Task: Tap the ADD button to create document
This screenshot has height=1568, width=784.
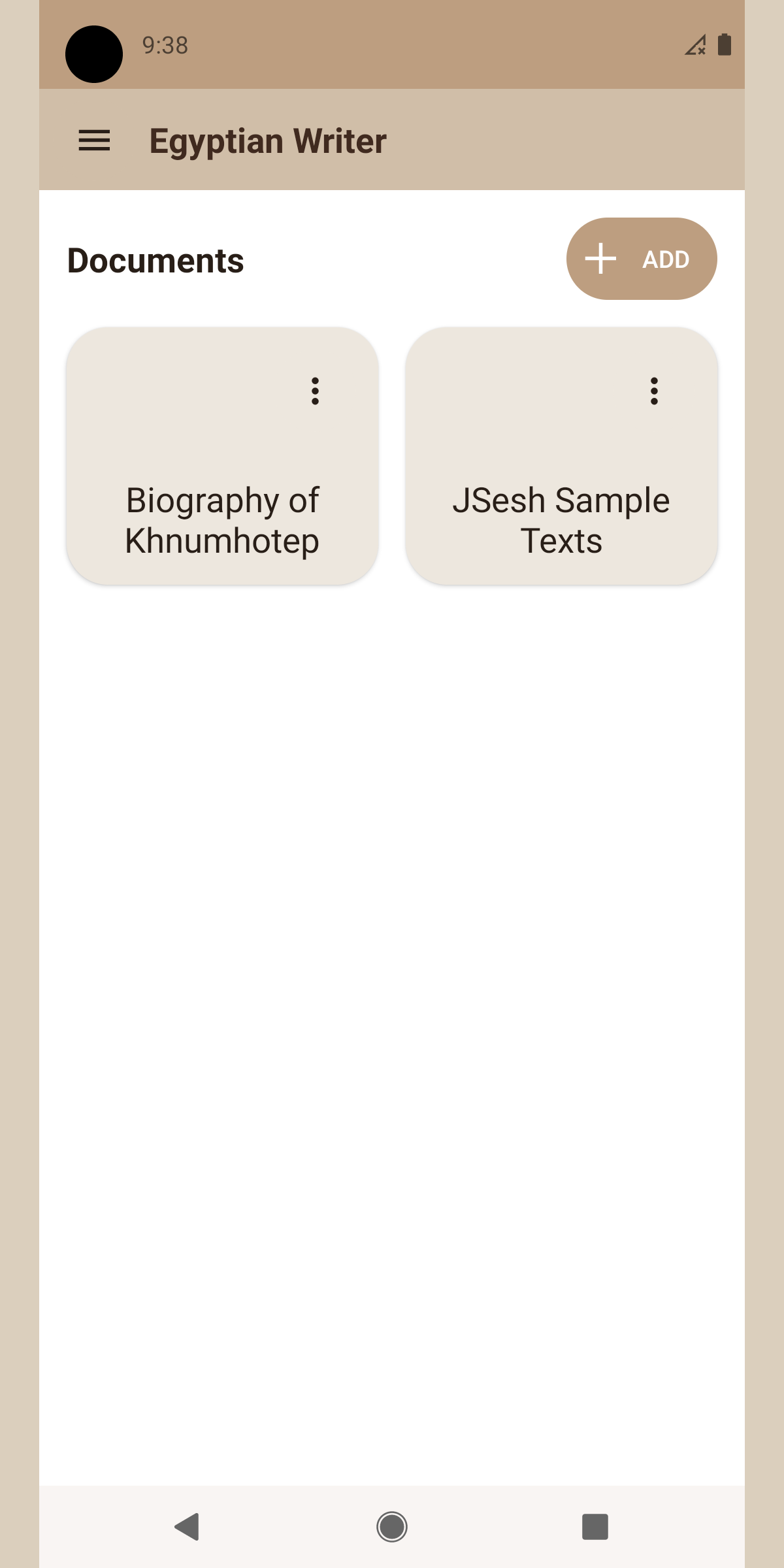Action: [642, 259]
